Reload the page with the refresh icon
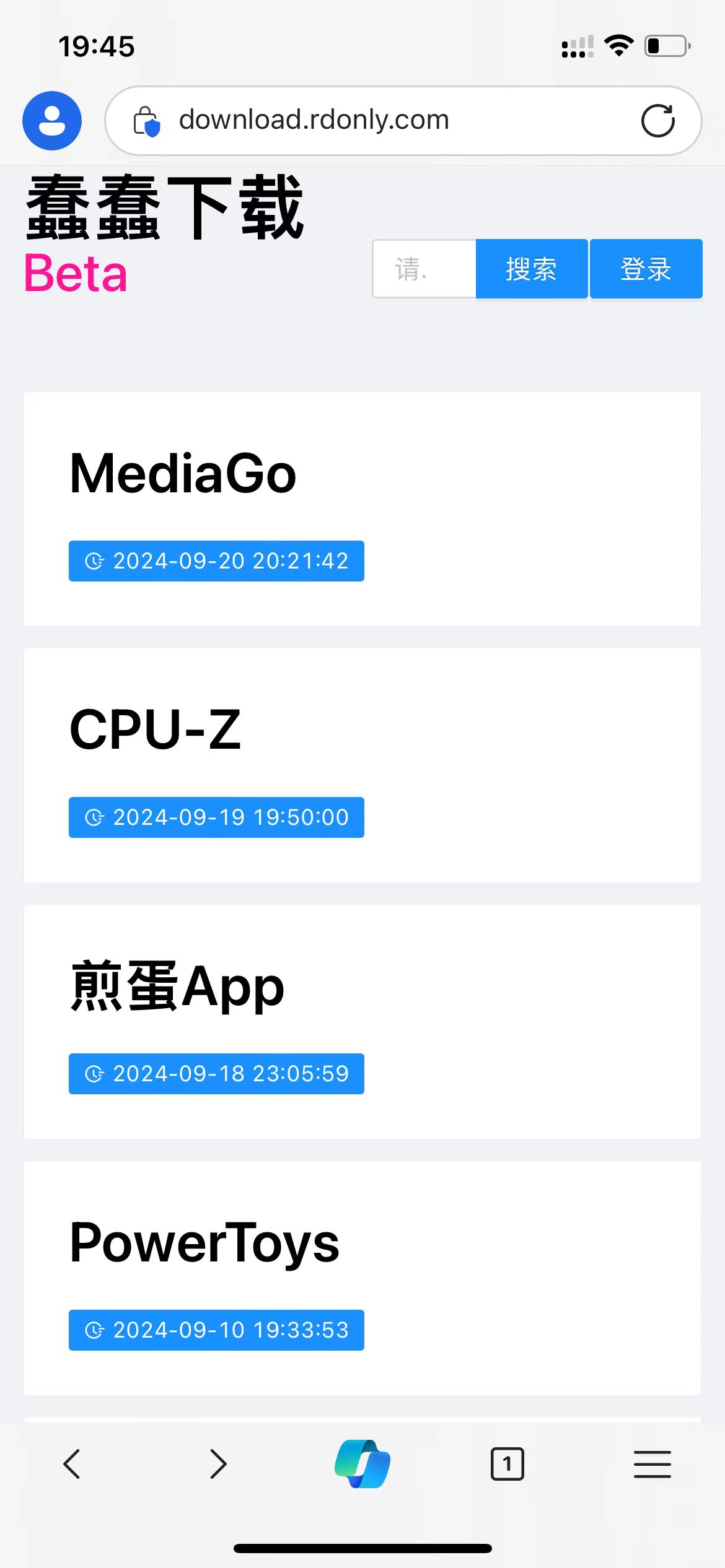This screenshot has width=725, height=1568. 657,121
